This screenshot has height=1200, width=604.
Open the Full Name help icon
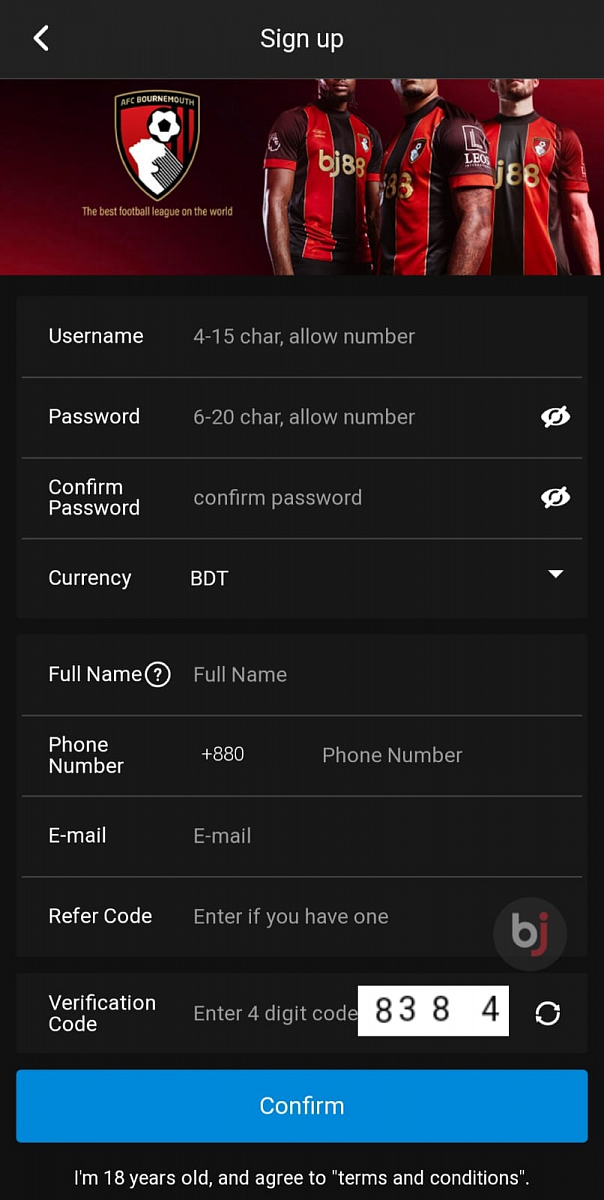(158, 675)
